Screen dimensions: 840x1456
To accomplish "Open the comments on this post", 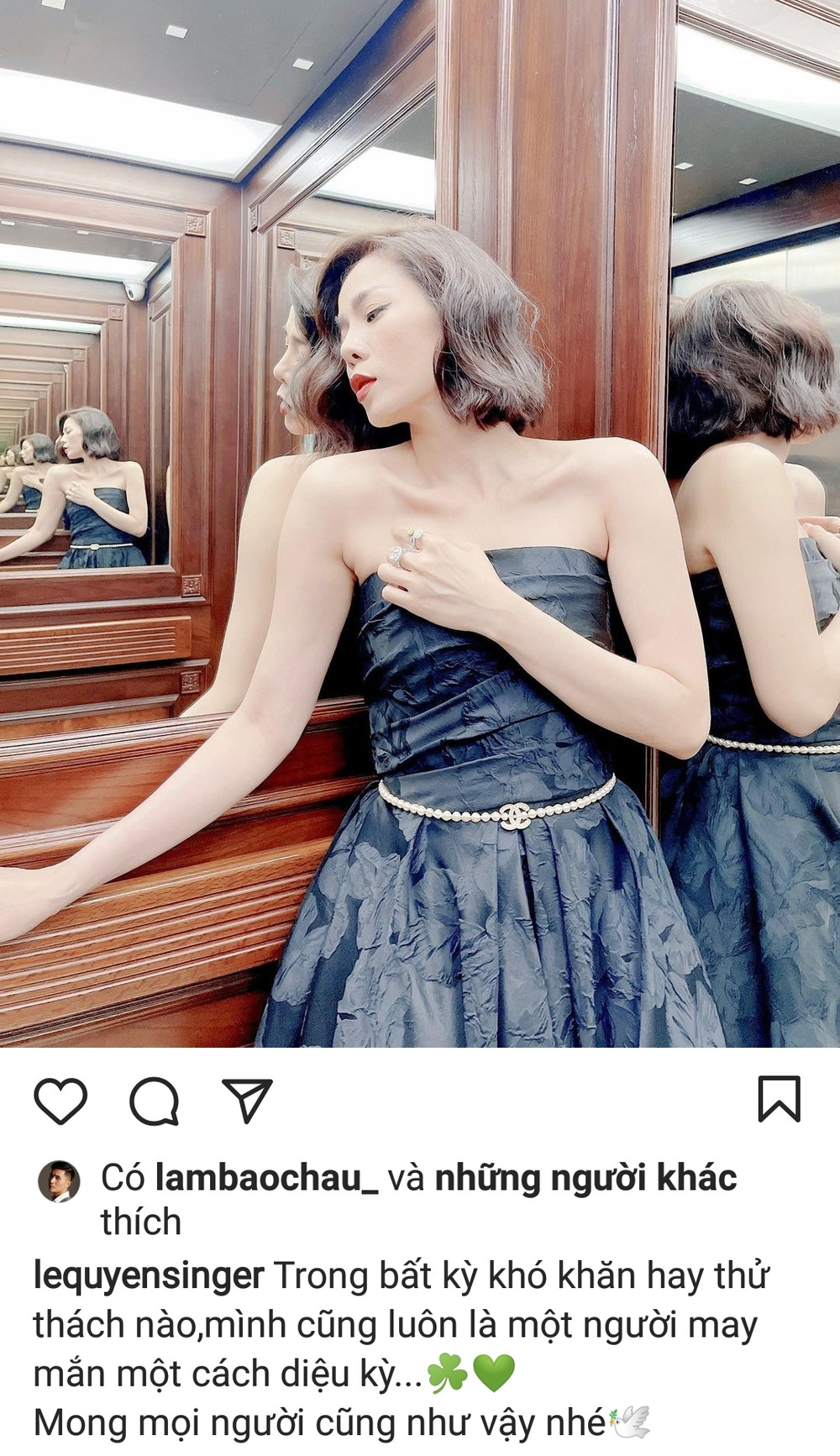I will click(155, 1101).
